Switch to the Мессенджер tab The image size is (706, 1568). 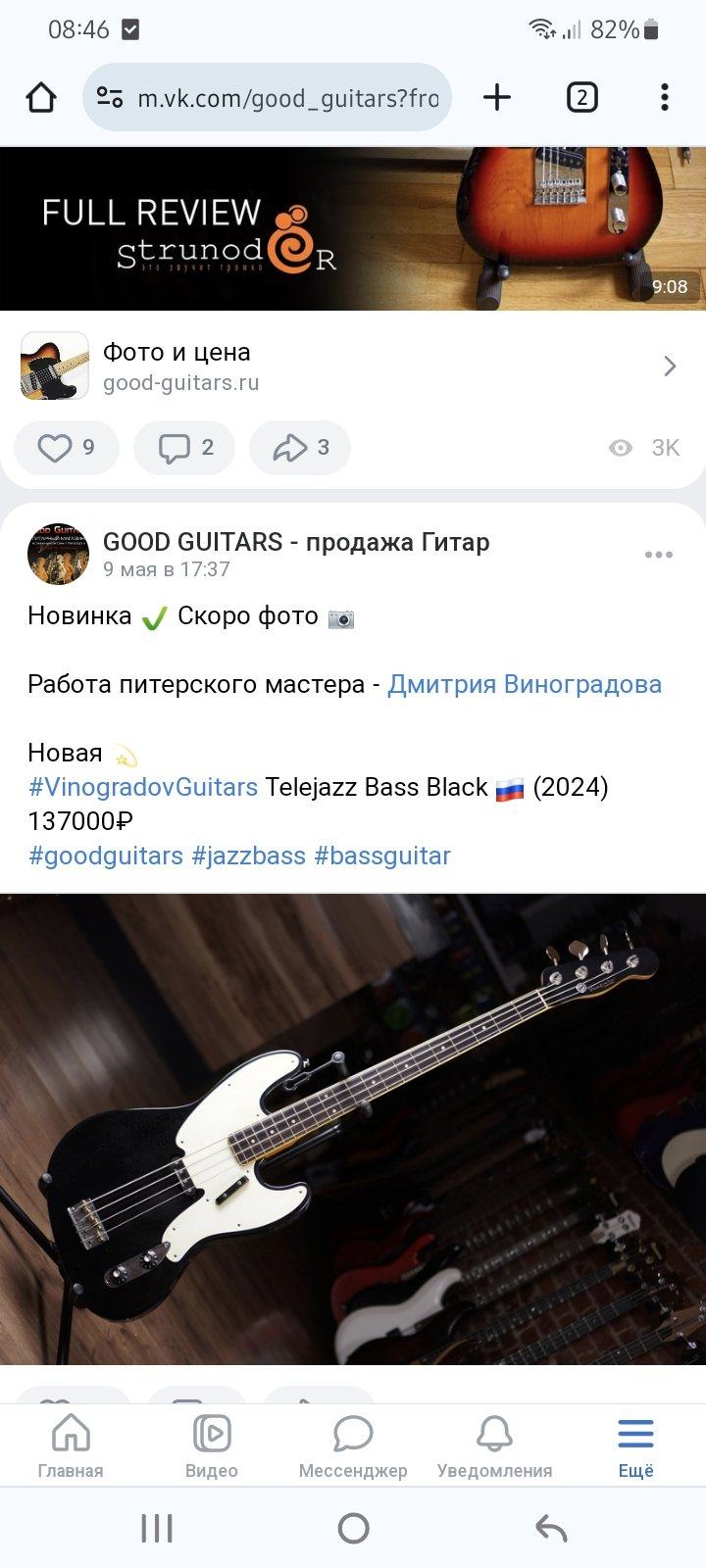353,1445
